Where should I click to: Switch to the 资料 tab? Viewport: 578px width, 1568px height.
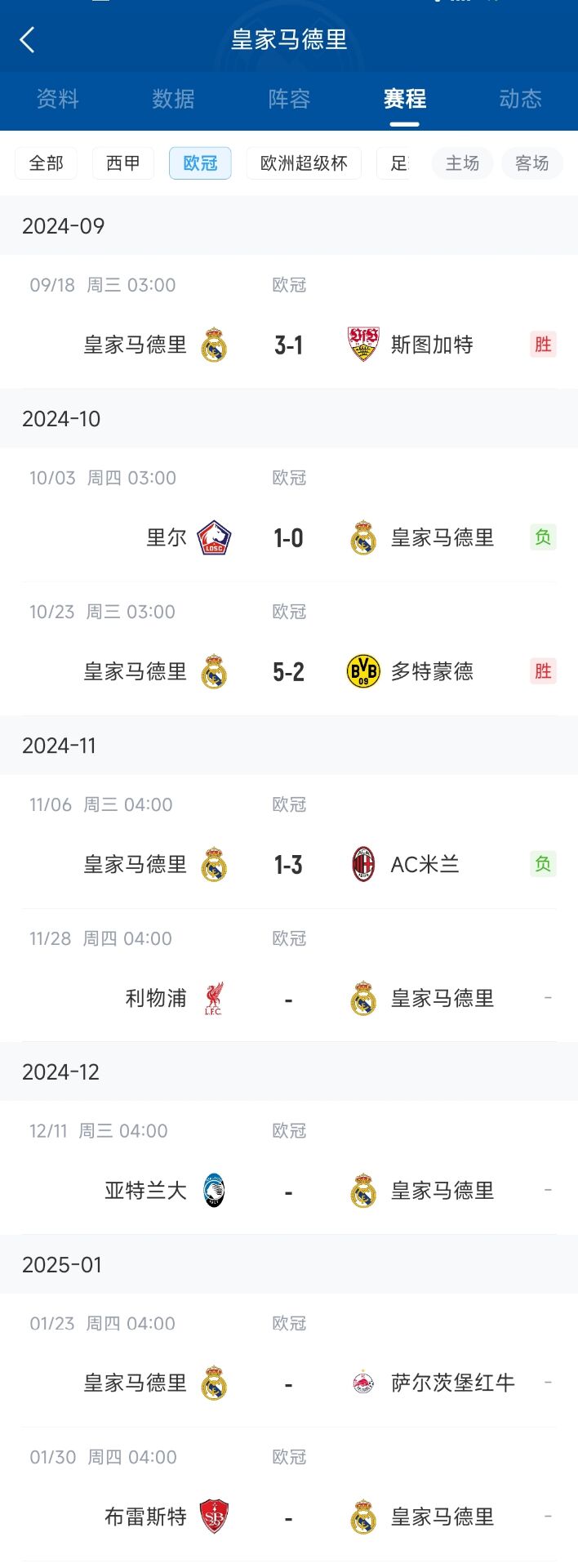[57, 99]
